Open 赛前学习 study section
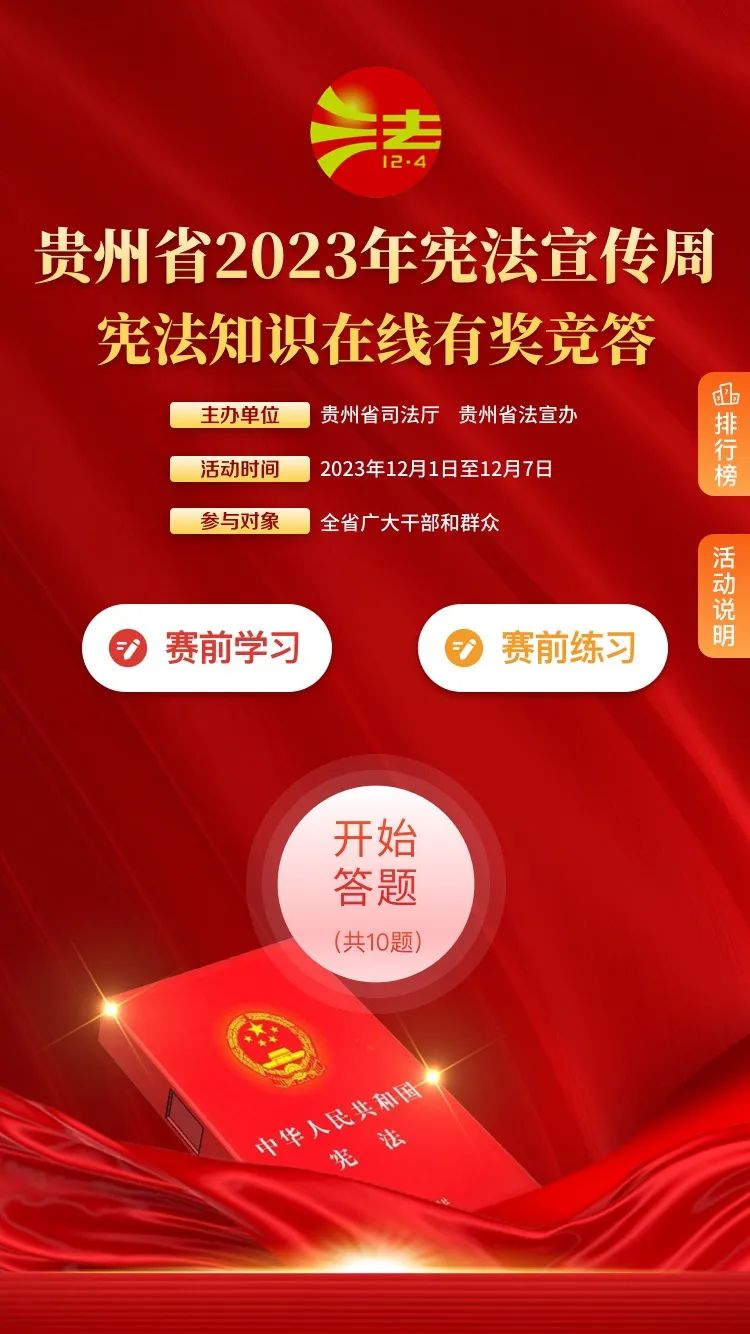This screenshot has width=750, height=1334. pyautogui.click(x=206, y=648)
